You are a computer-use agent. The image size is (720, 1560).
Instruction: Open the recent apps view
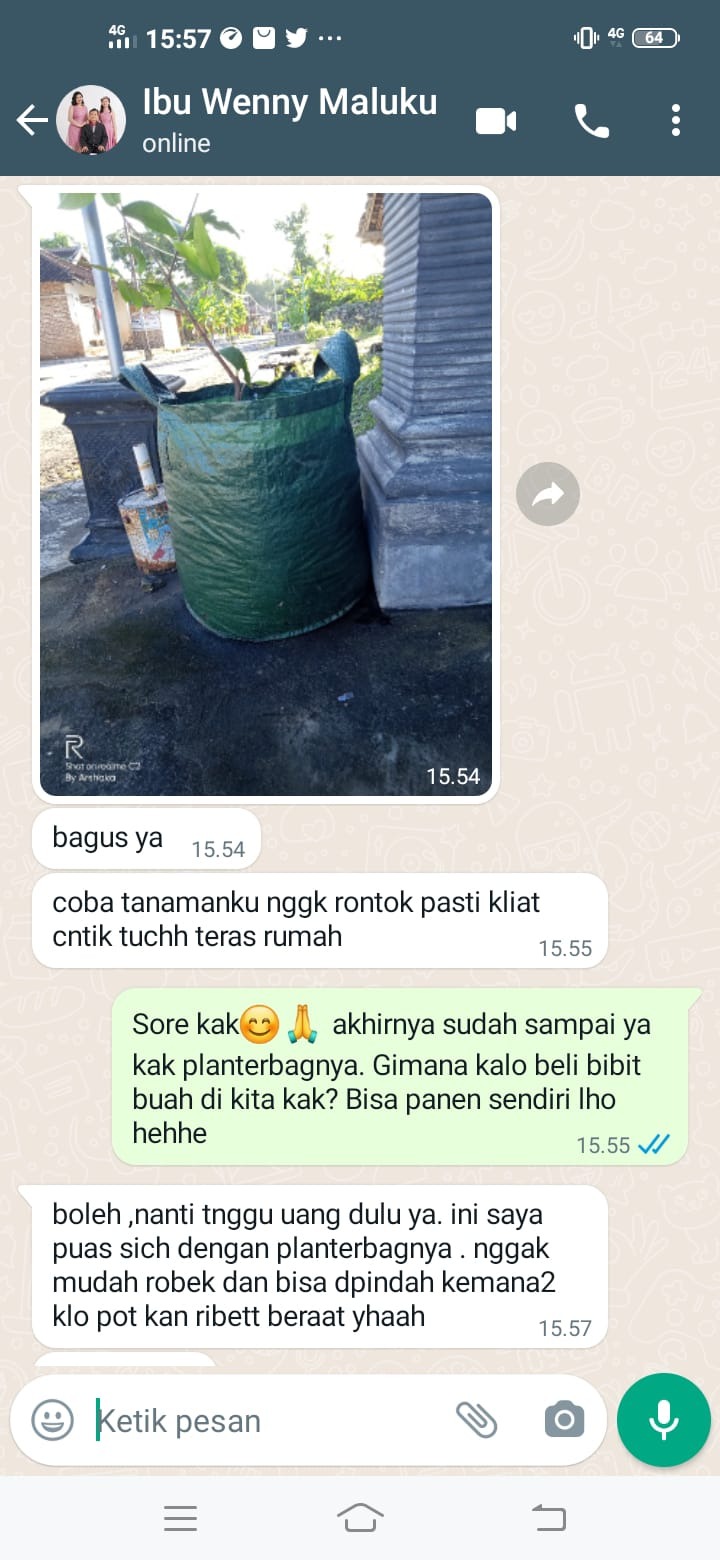point(180,1519)
